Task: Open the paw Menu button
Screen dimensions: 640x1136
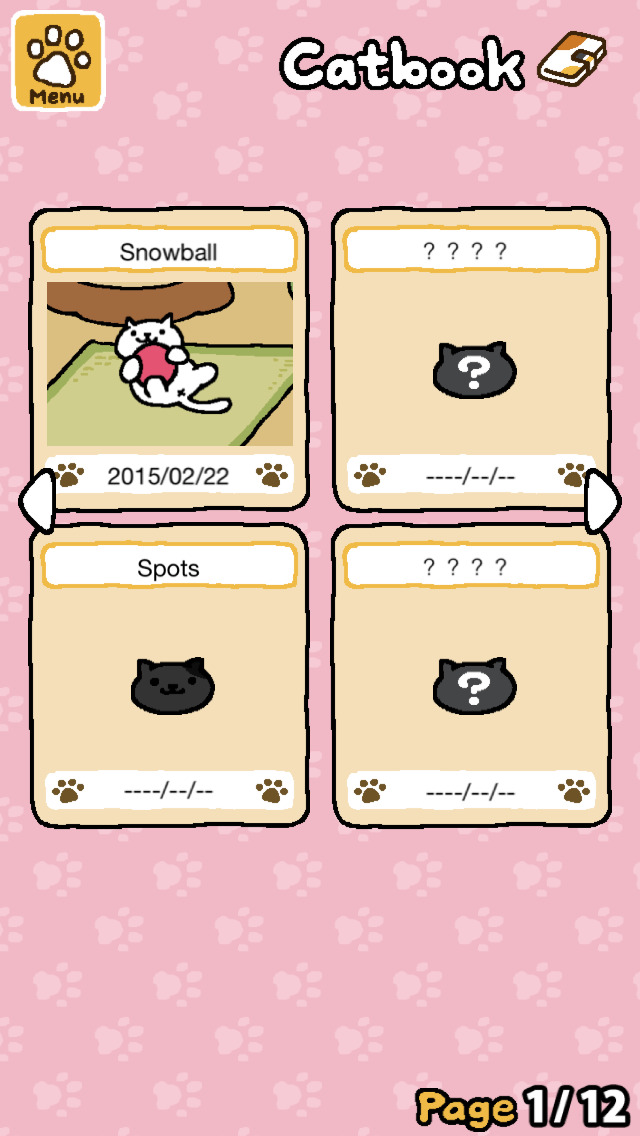Action: tap(58, 61)
